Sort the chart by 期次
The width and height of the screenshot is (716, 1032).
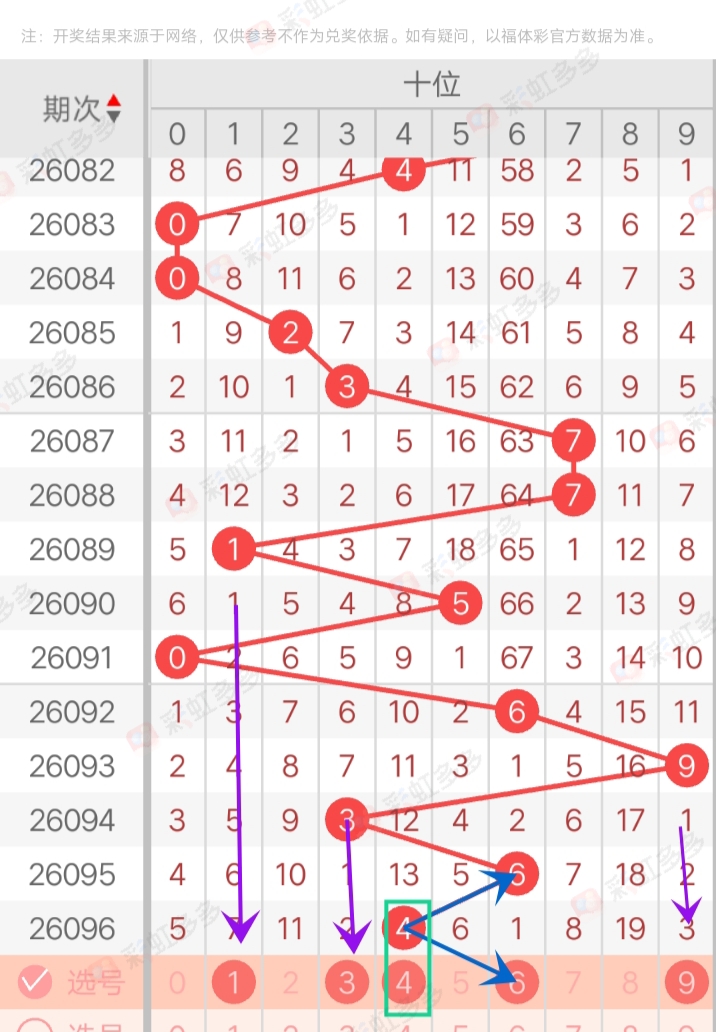click(x=112, y=108)
